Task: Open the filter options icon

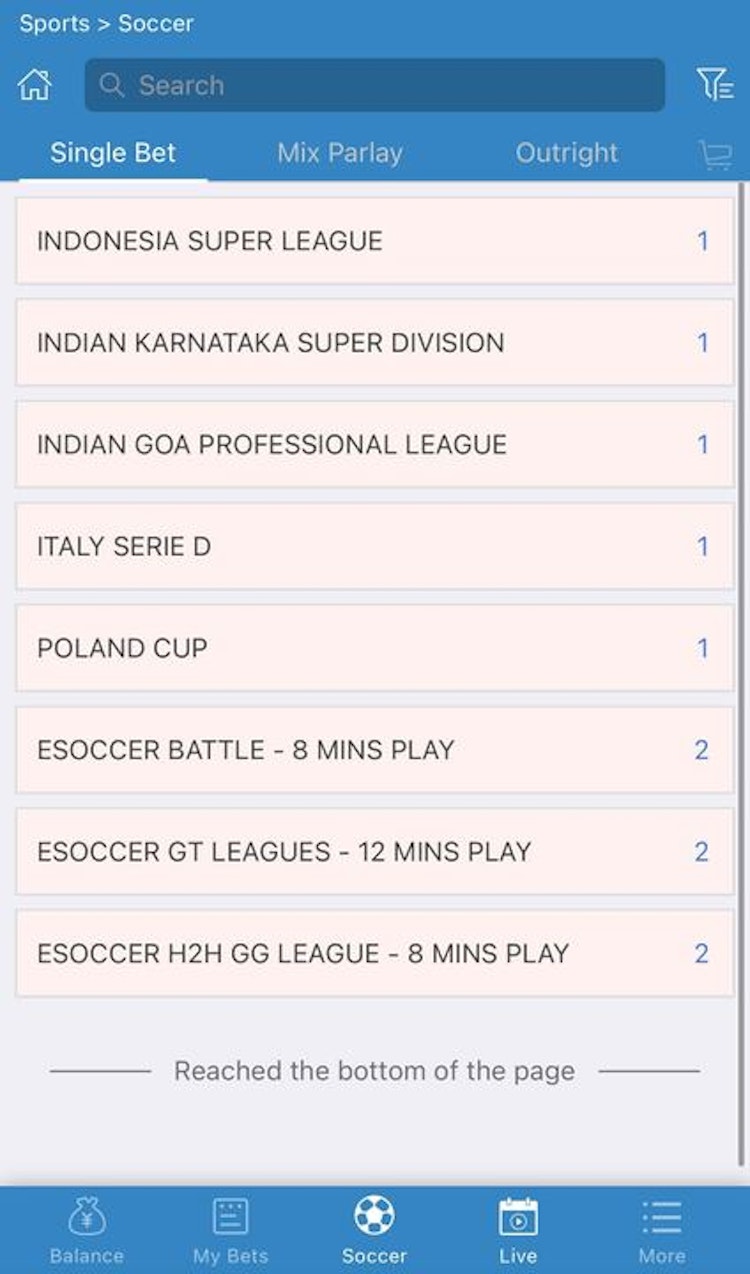Action: [x=714, y=85]
